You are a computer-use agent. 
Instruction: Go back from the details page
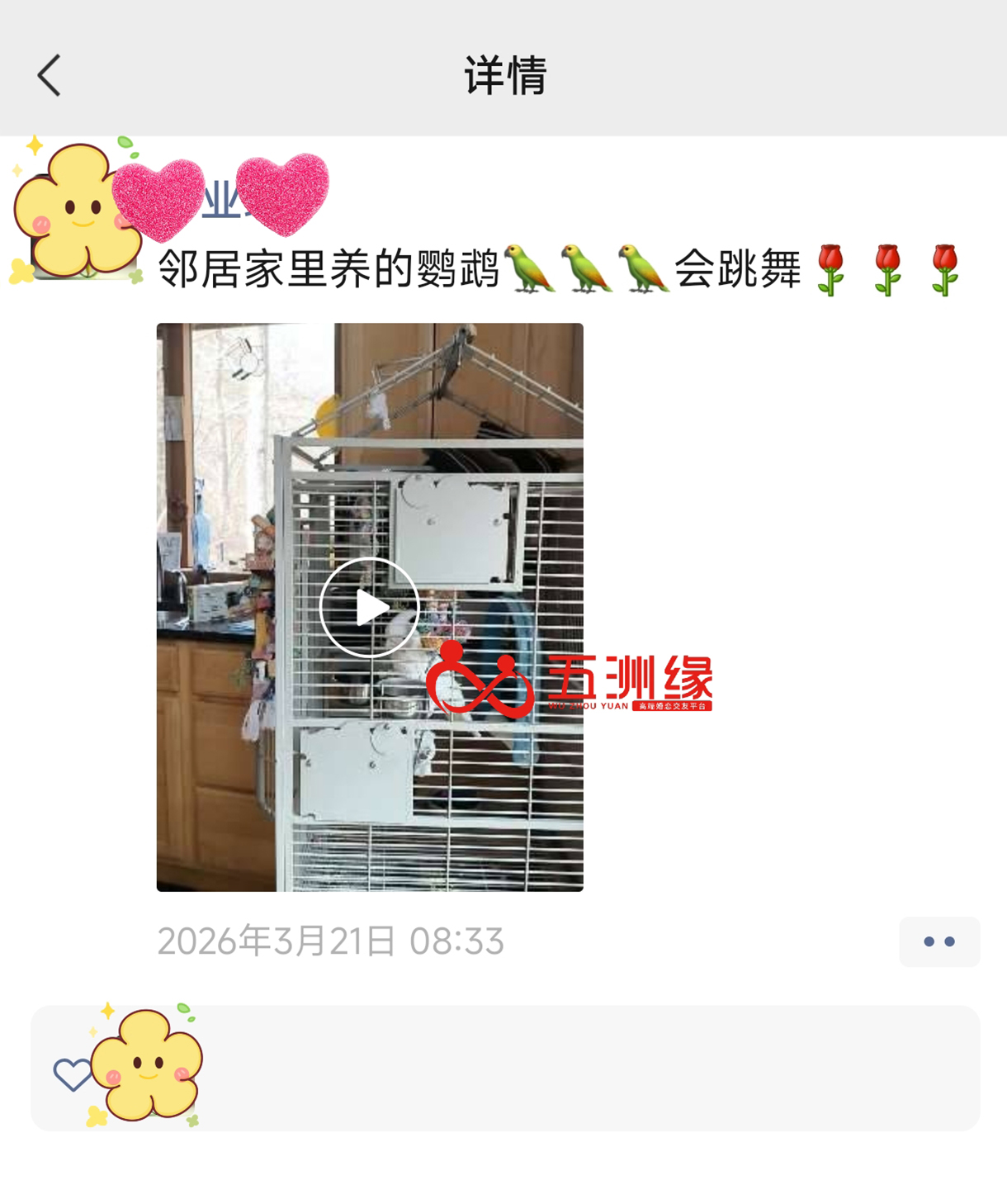50,76
